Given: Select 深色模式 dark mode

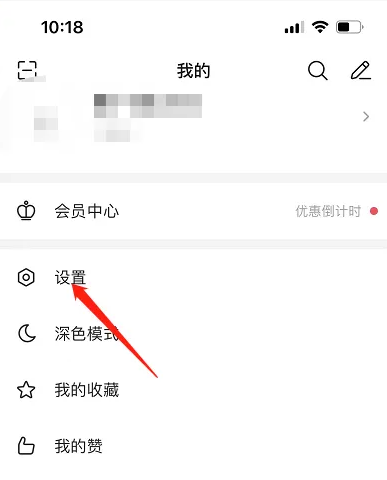Looking at the screenshot, I should 193,334.
